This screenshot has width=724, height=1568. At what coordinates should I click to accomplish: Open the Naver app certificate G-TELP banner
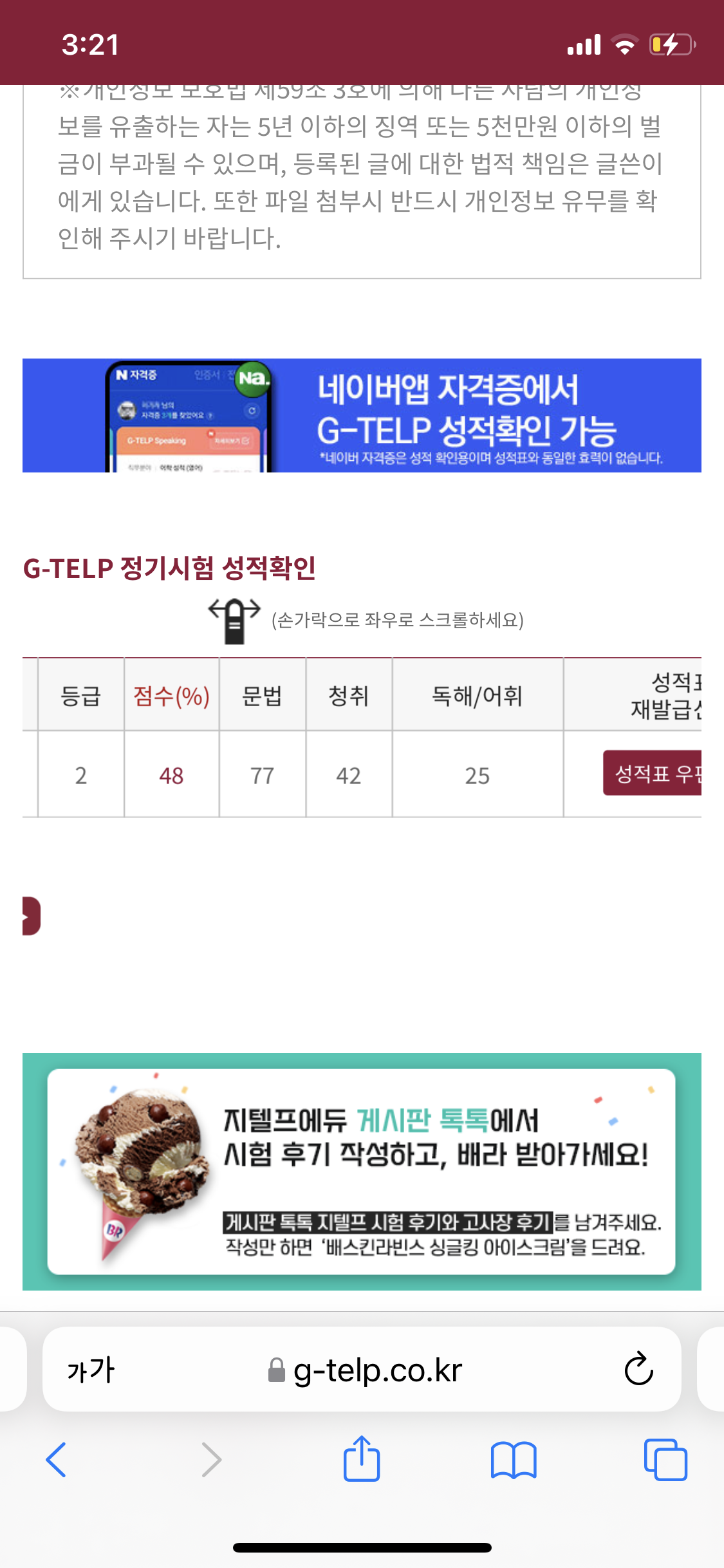[362, 415]
